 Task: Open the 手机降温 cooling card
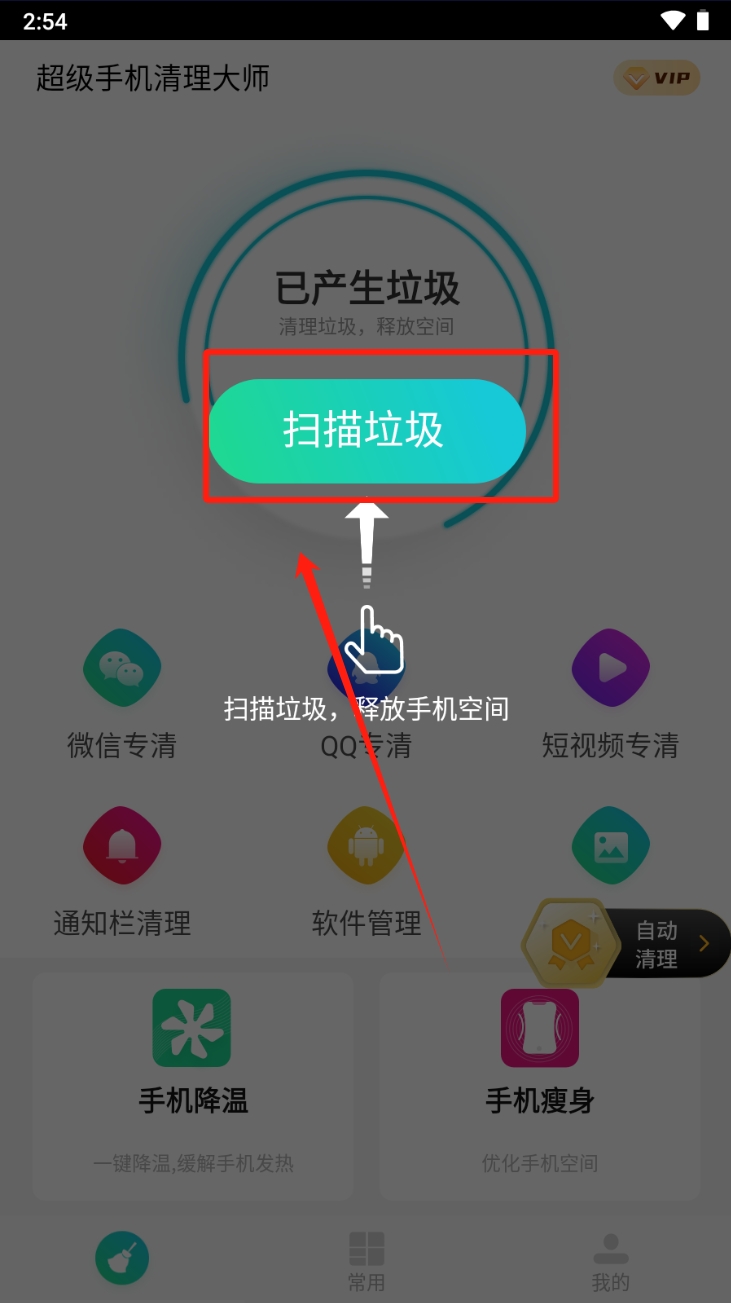click(192, 1085)
